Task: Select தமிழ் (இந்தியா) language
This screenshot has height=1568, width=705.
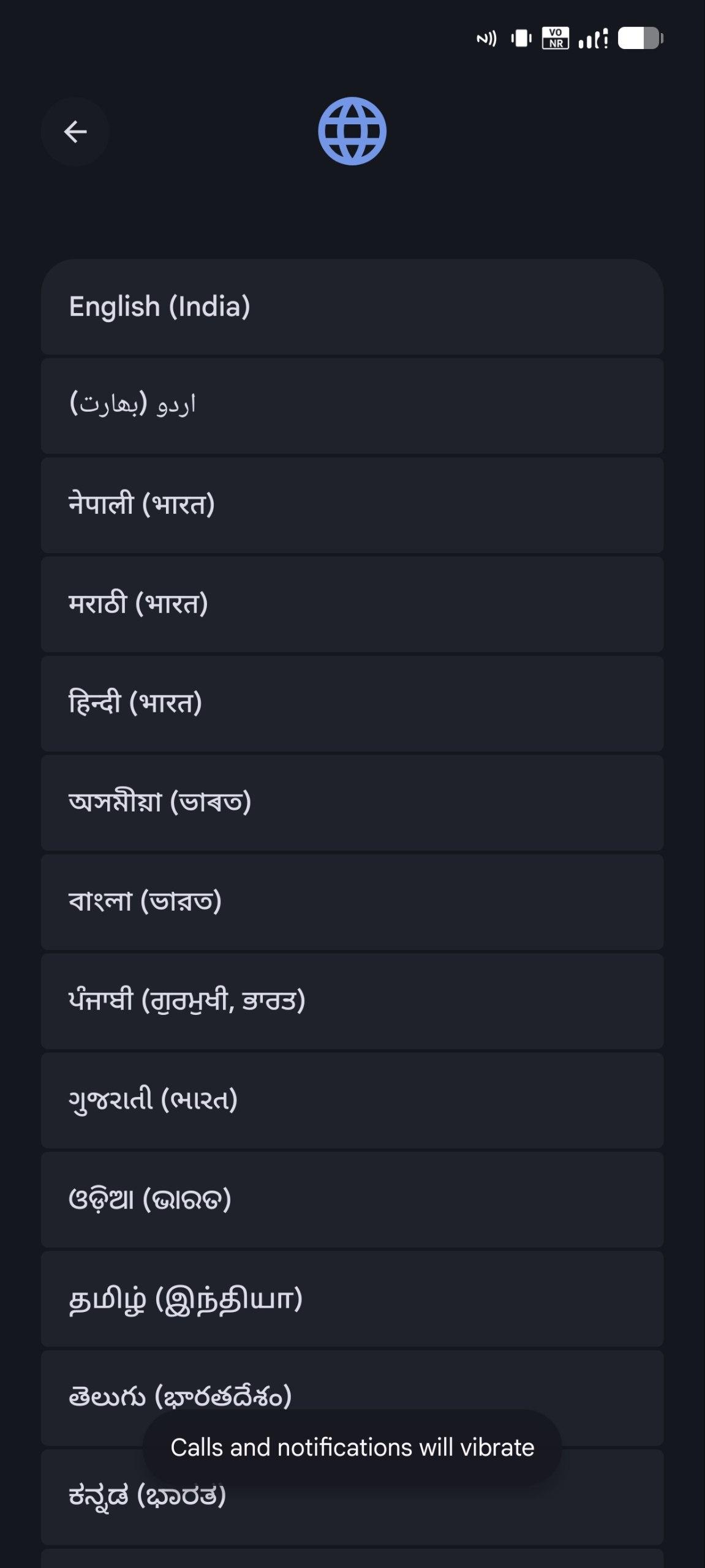Action: (352, 1298)
